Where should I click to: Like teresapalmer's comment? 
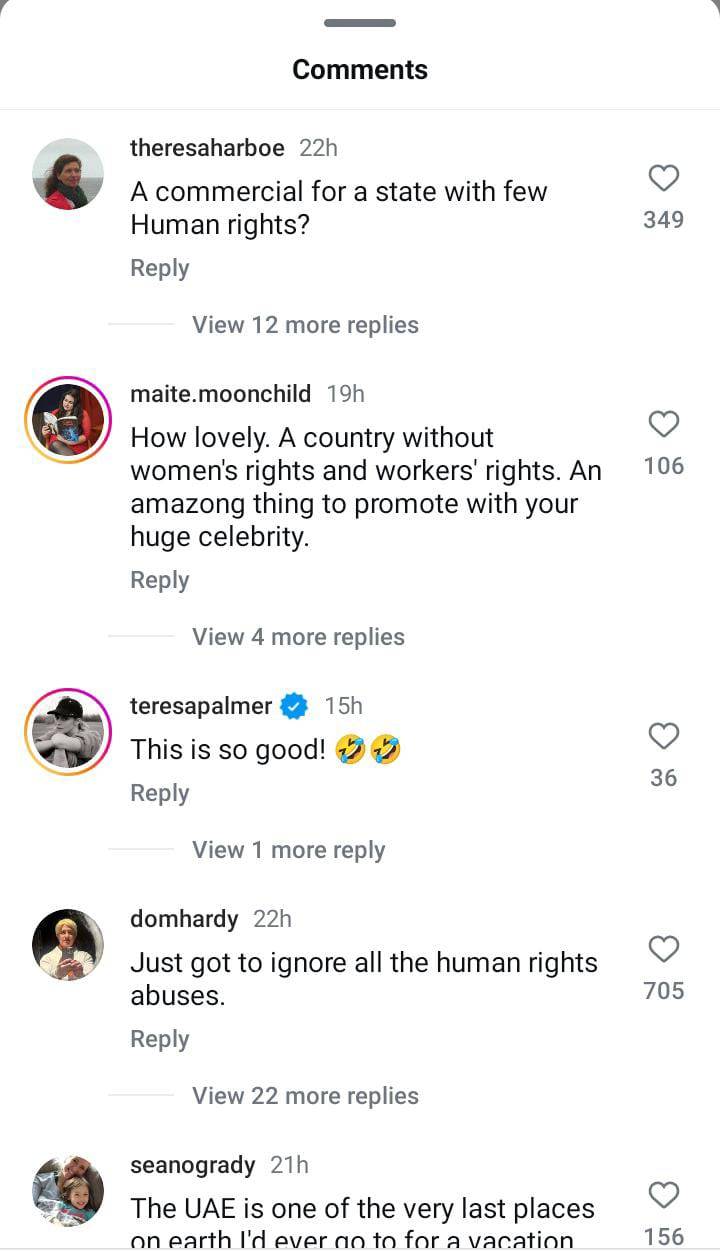coord(664,736)
